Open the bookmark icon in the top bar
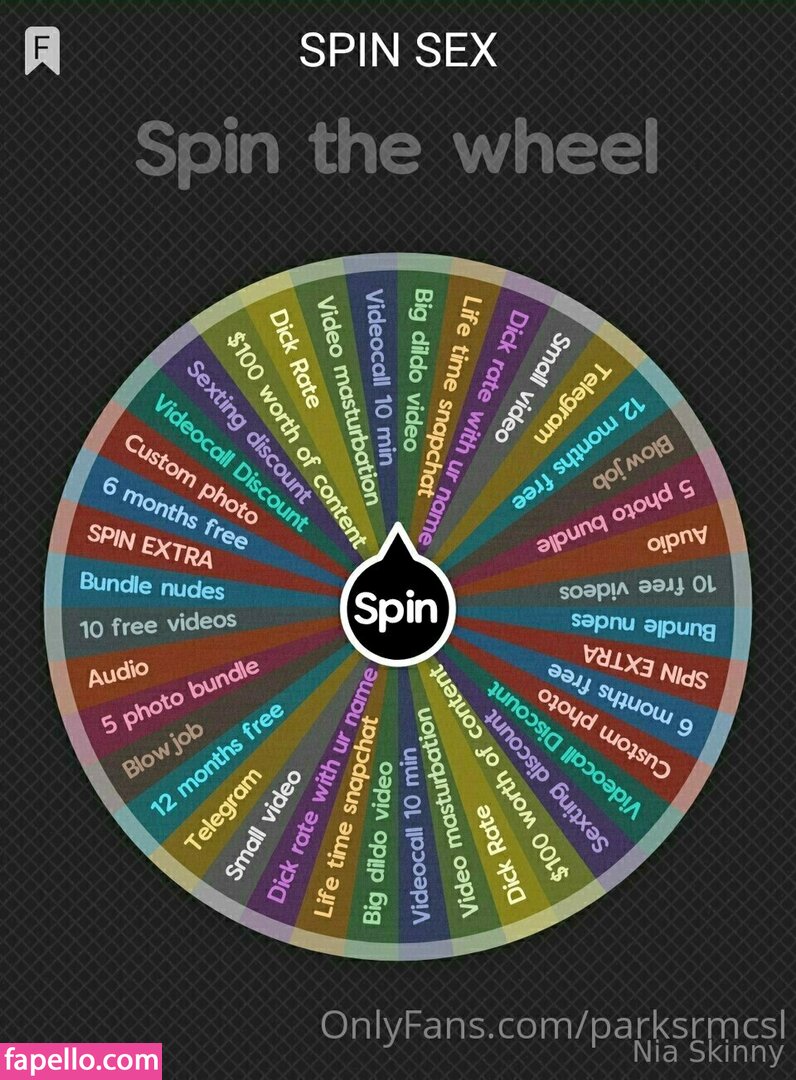This screenshot has height=1080, width=796. point(42,51)
